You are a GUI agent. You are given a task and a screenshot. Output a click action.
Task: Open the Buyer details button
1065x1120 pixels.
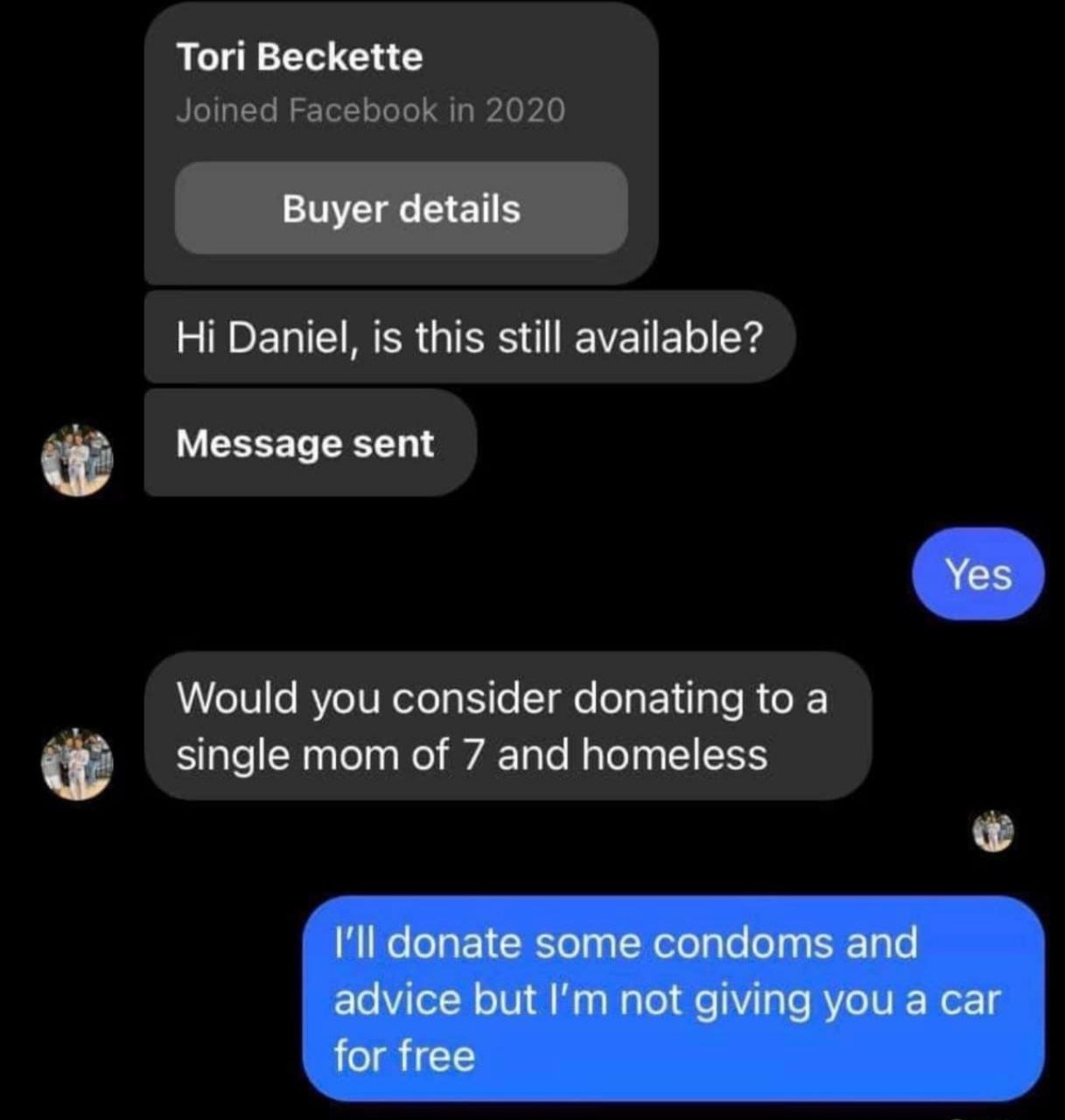click(x=401, y=208)
